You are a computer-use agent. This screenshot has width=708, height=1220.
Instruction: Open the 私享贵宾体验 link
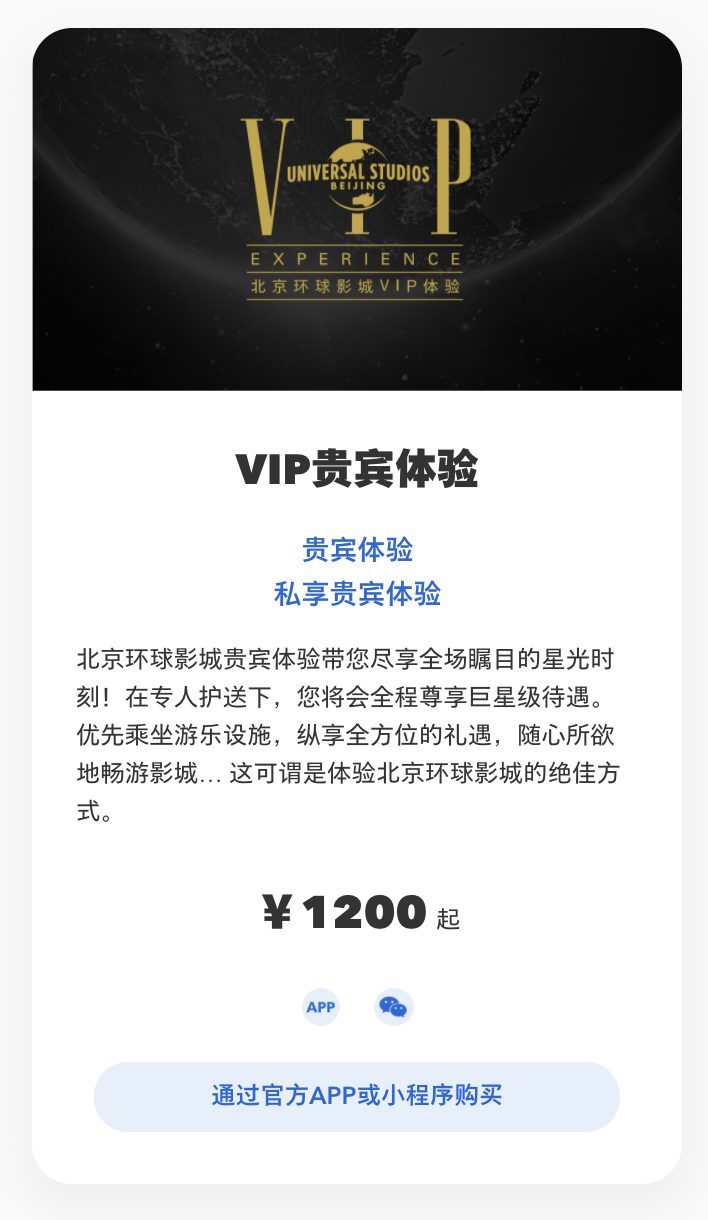click(357, 594)
